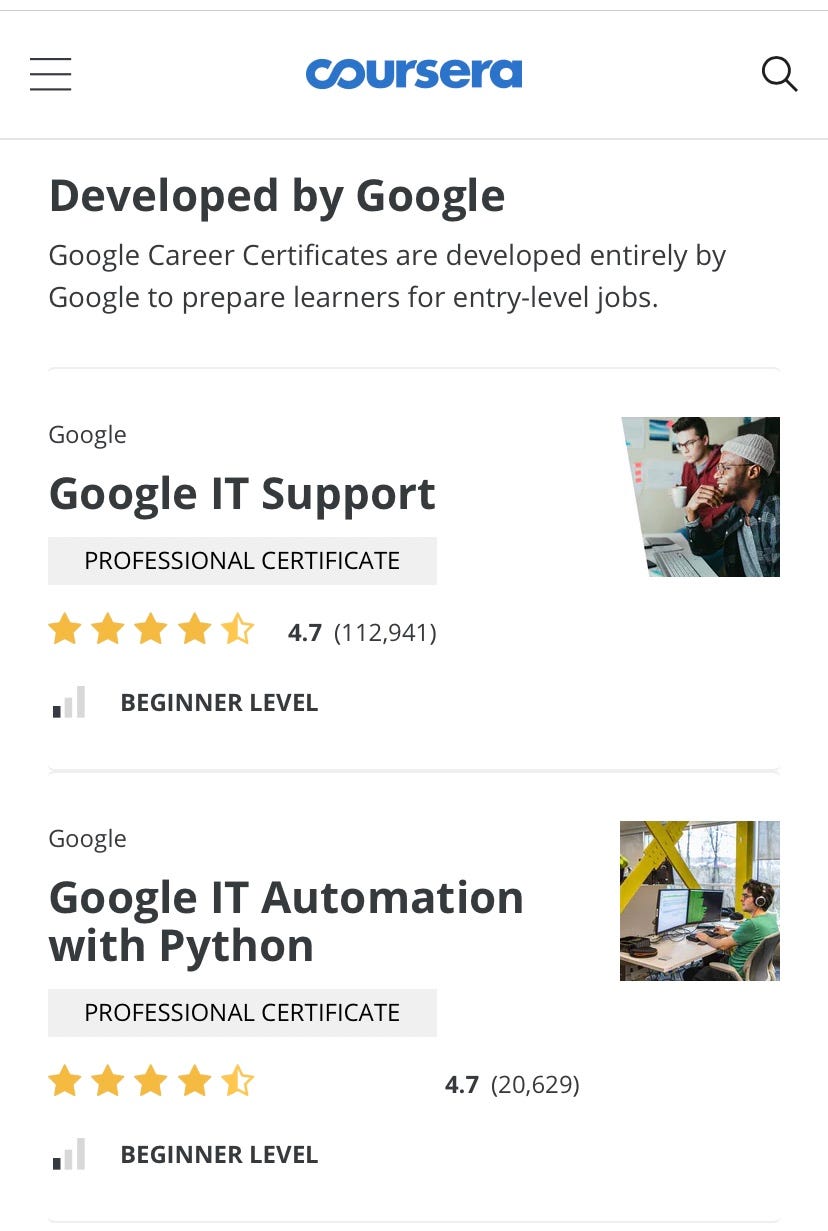Go to Coursera home via the logo
This screenshot has height=1231, width=828.
click(x=414, y=74)
